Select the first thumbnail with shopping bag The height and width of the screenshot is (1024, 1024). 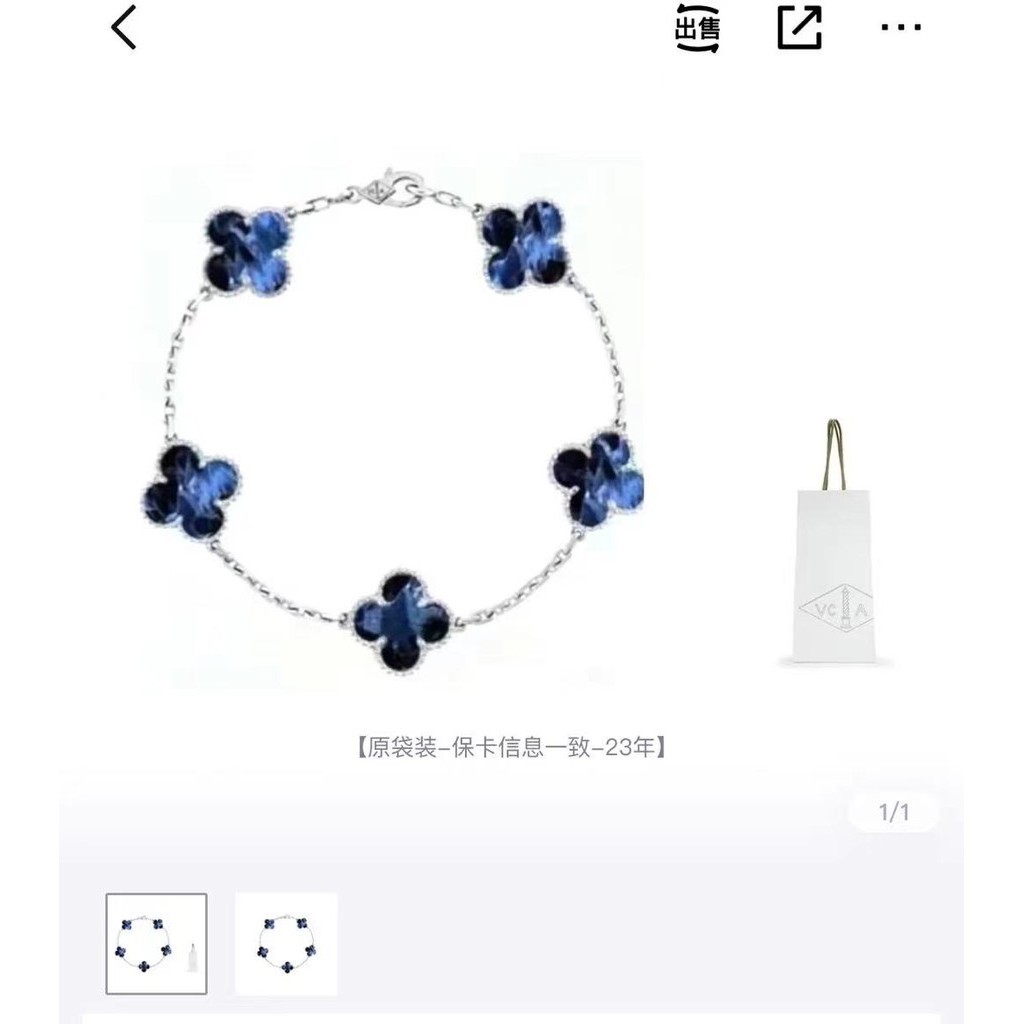[157, 944]
